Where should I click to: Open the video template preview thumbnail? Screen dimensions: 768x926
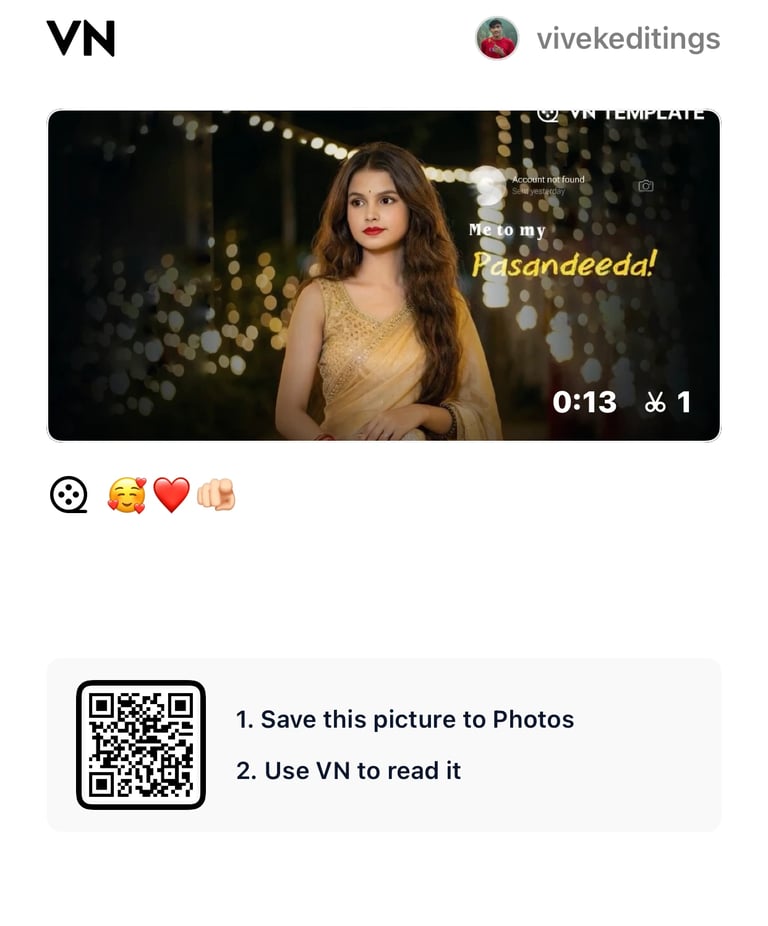383,272
